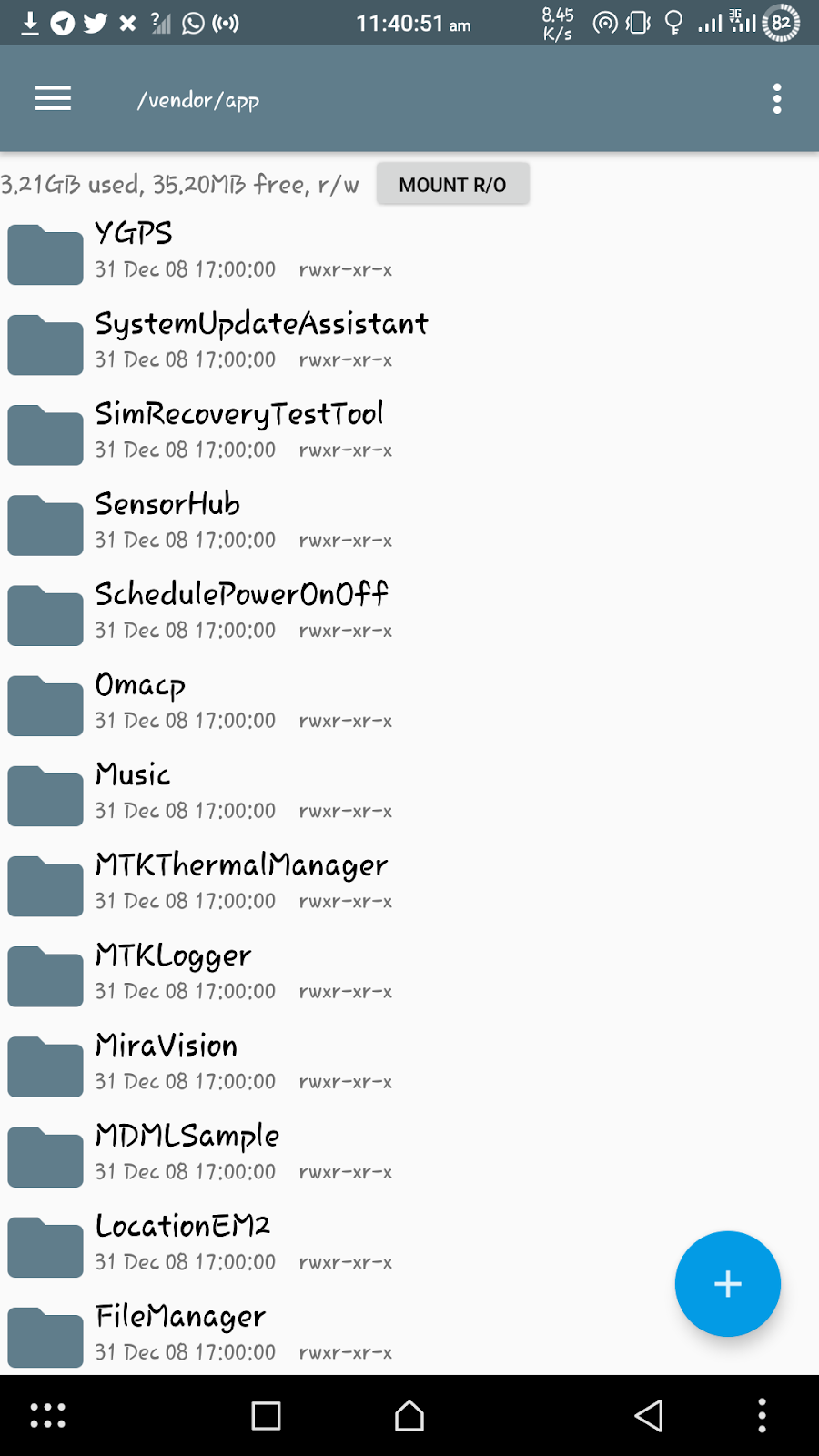Open the app bar overflow menu

click(776, 98)
